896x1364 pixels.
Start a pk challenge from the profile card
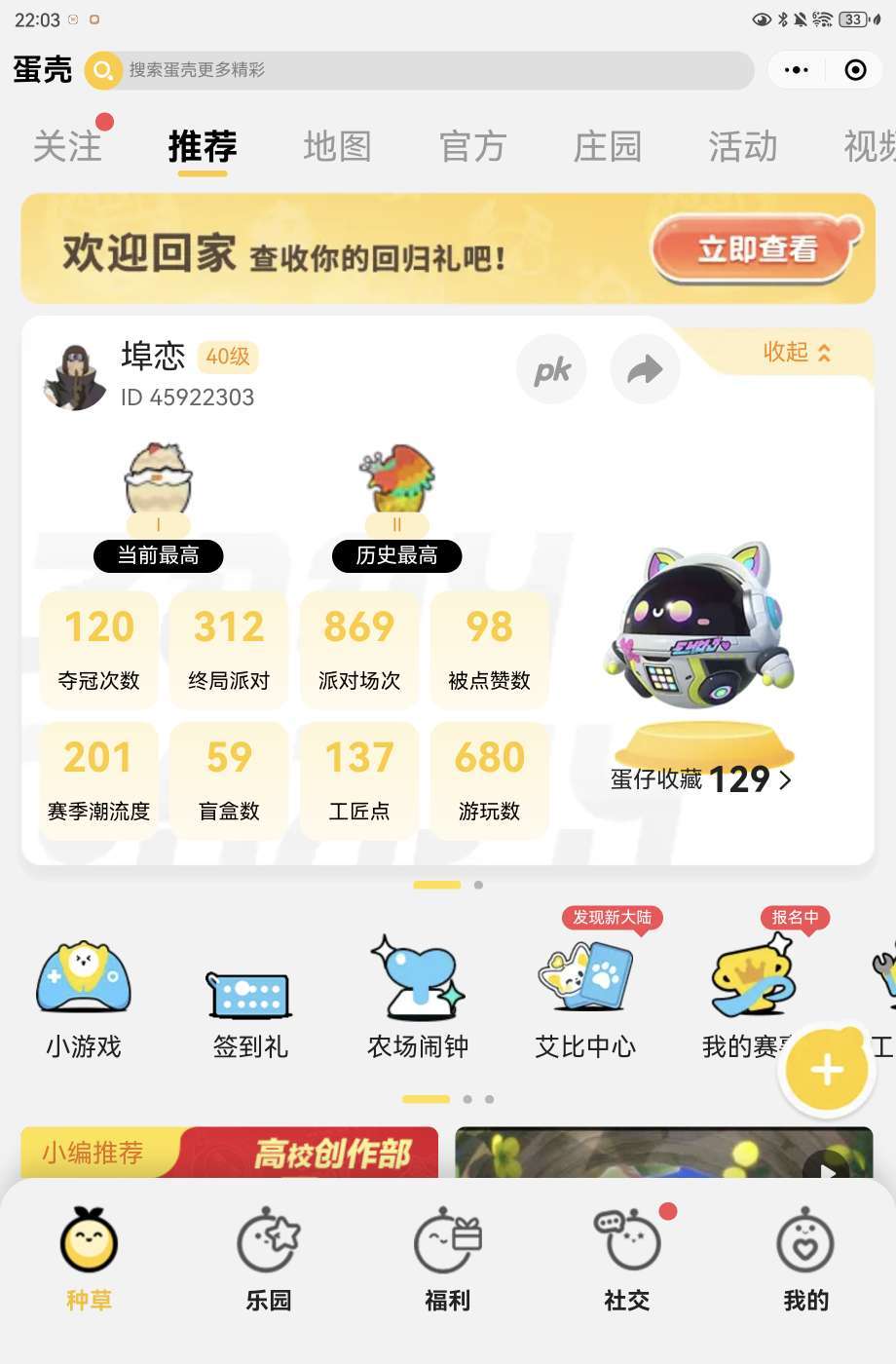tap(551, 370)
